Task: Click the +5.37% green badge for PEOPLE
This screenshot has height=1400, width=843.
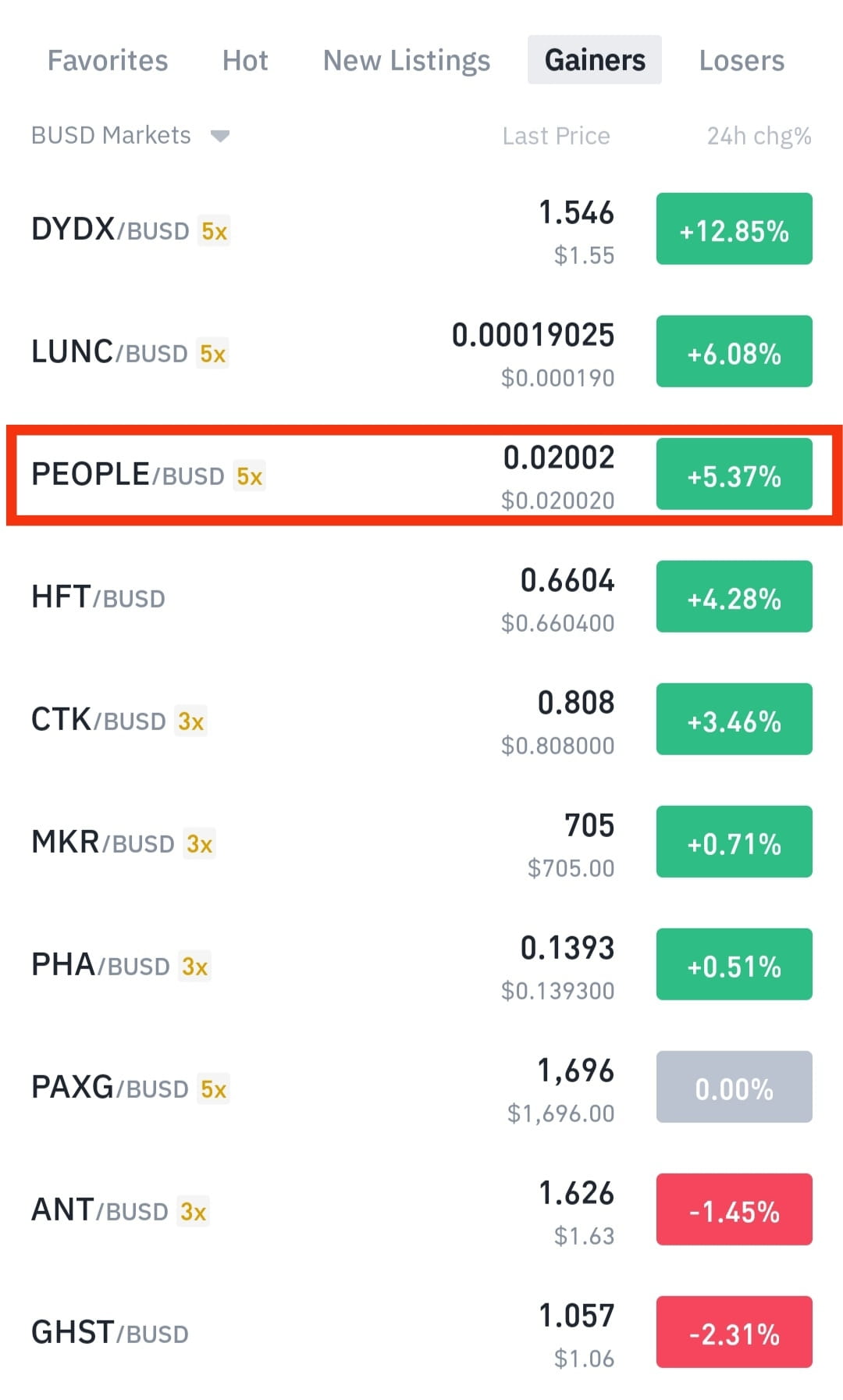Action: pos(734,475)
